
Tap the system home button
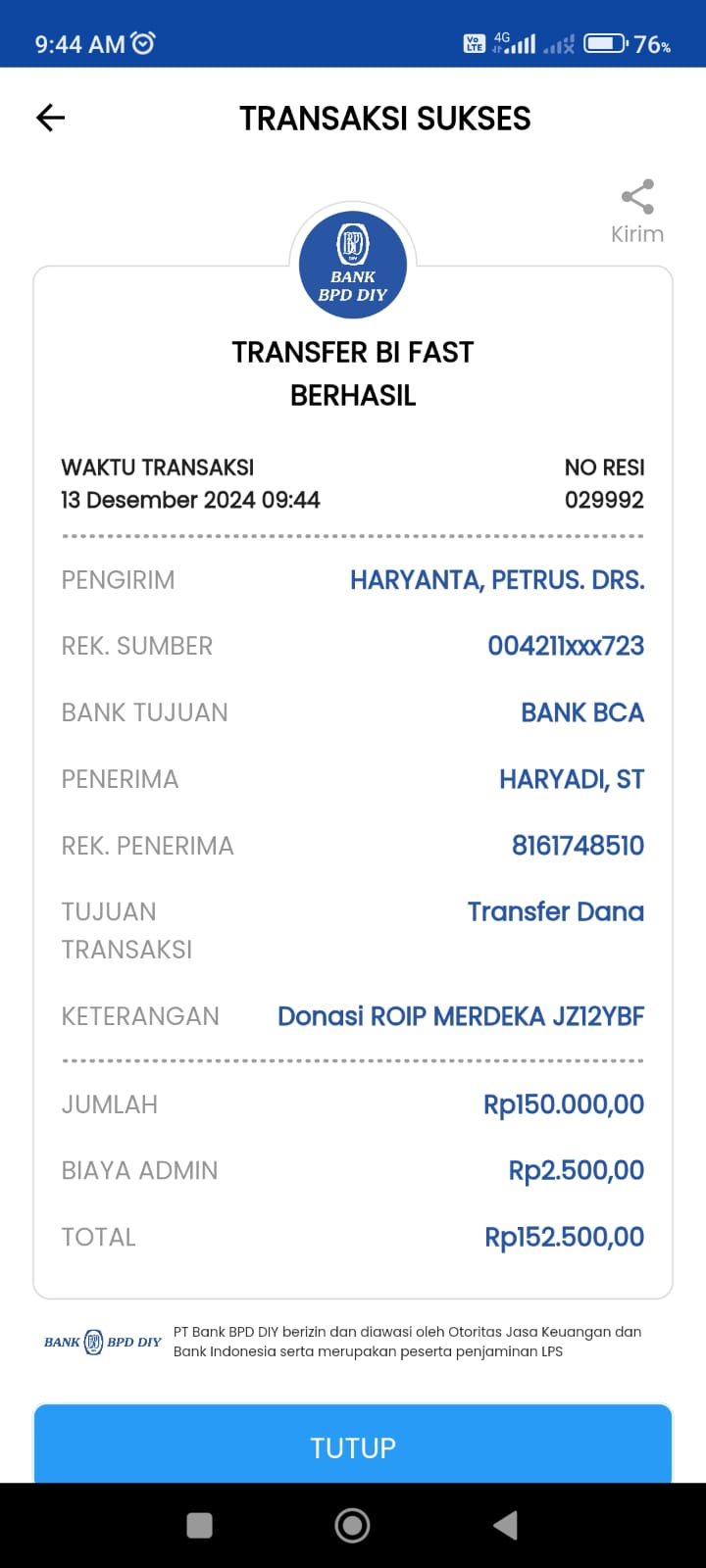click(x=353, y=1525)
